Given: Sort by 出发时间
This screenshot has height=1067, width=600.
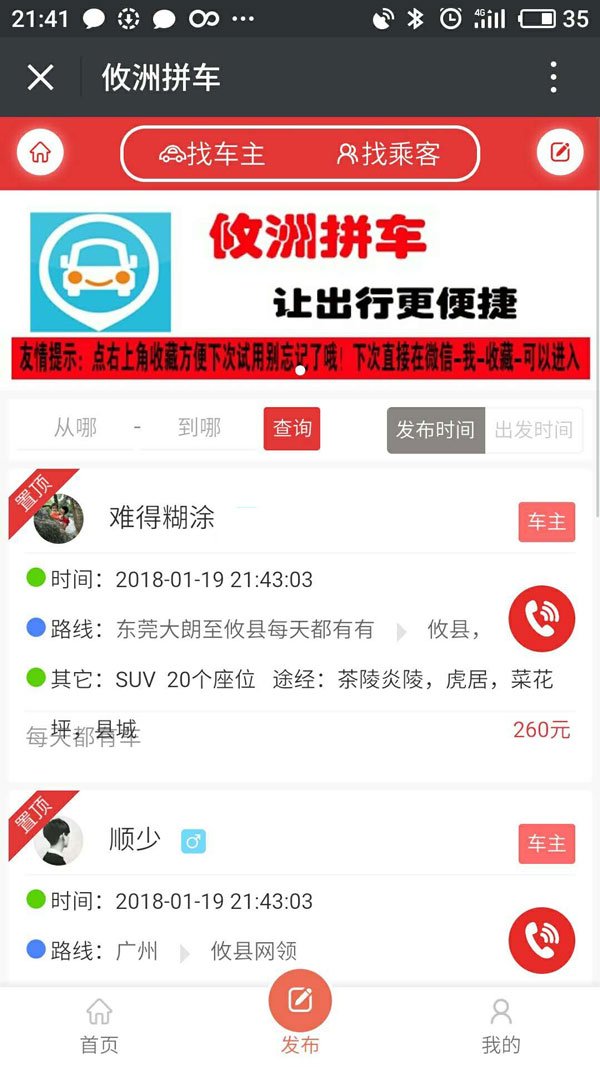Looking at the screenshot, I should (533, 430).
